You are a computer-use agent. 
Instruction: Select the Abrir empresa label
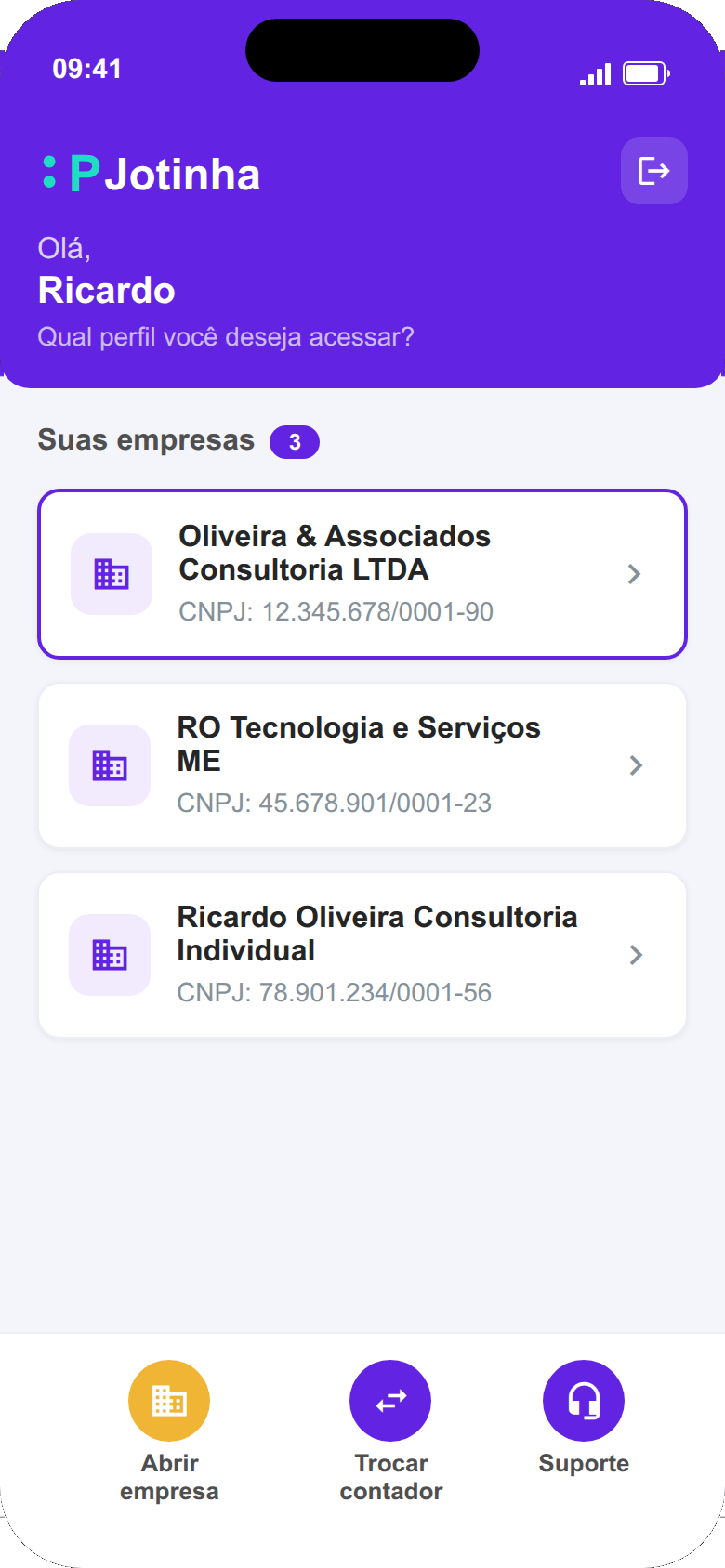tap(169, 1477)
